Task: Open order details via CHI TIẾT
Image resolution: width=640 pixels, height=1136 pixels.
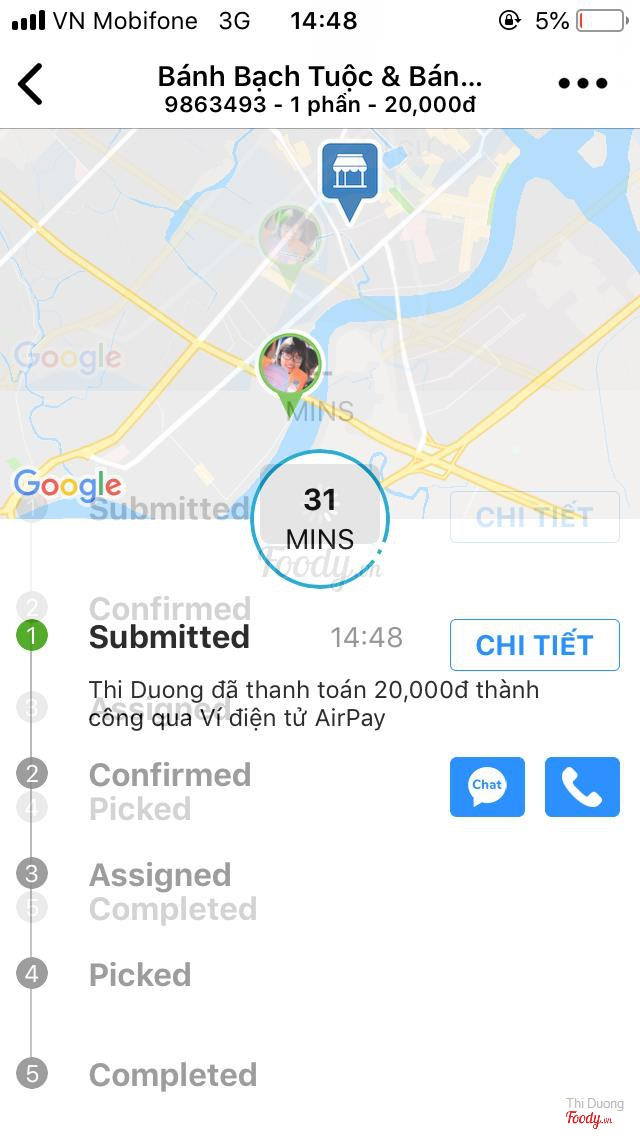Action: [x=535, y=645]
